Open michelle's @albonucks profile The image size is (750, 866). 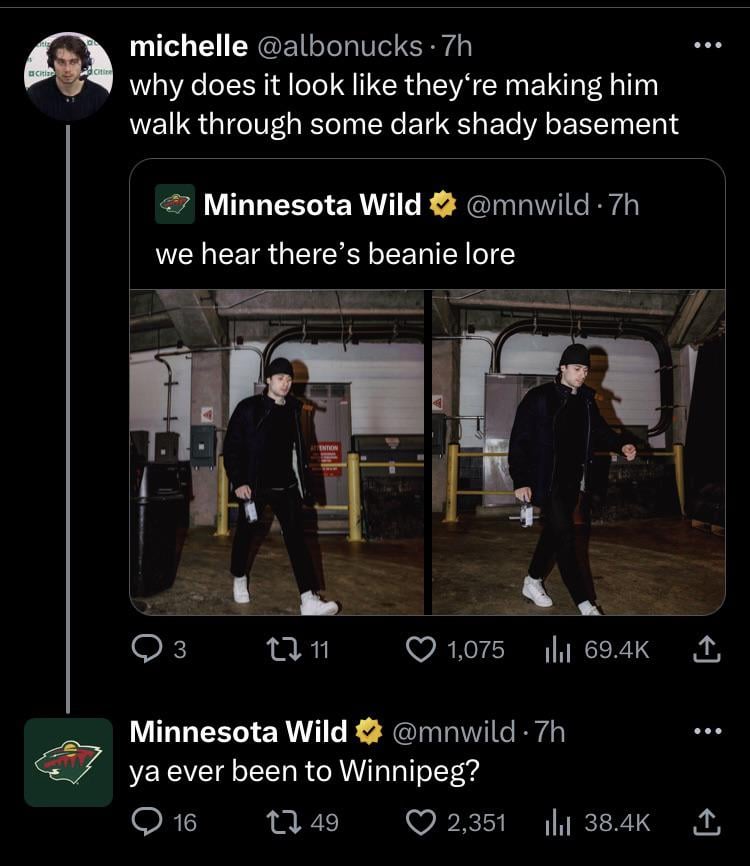tap(339, 43)
